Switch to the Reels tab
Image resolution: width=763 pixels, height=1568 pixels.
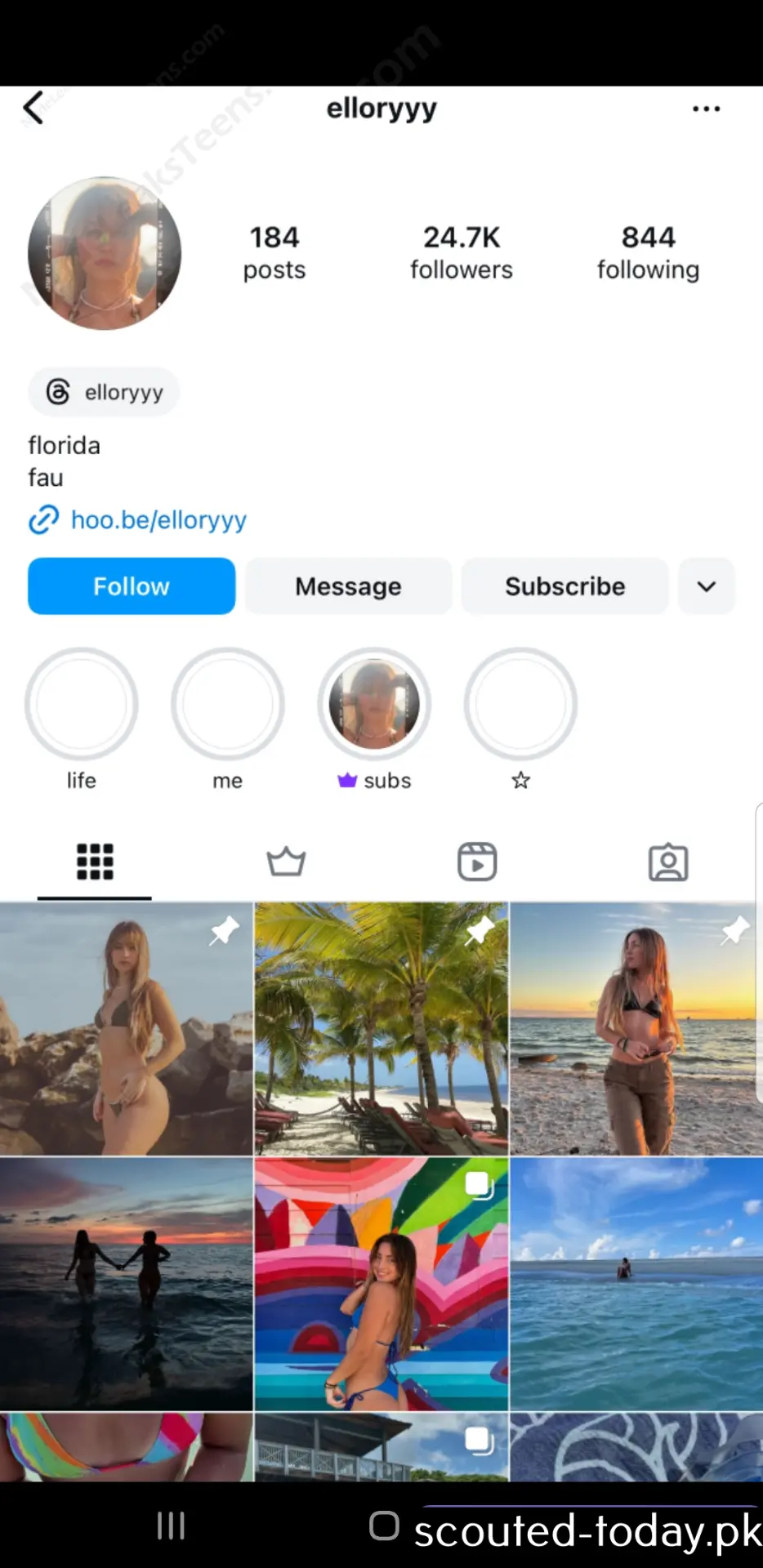click(x=477, y=862)
